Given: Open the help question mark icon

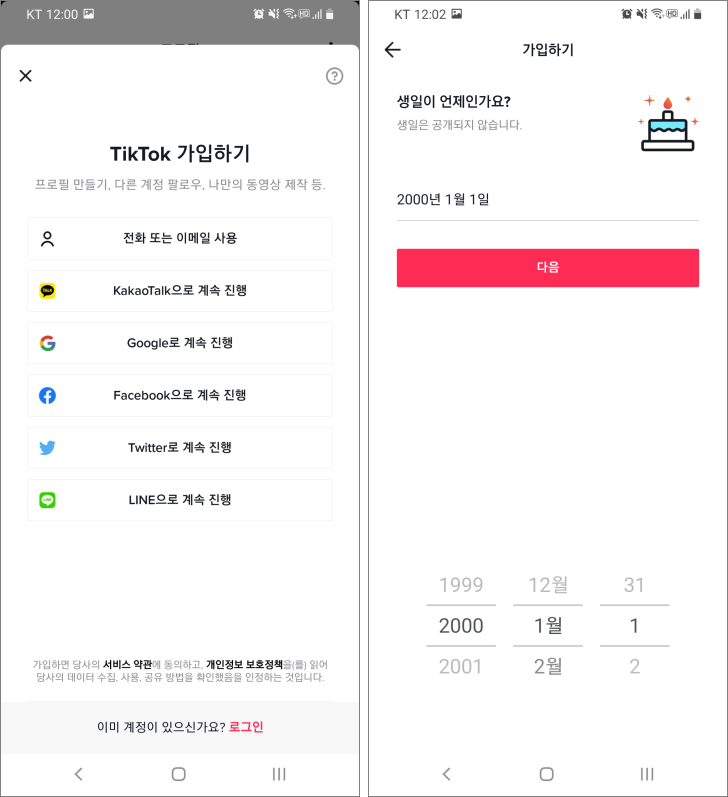Looking at the screenshot, I should point(335,76).
